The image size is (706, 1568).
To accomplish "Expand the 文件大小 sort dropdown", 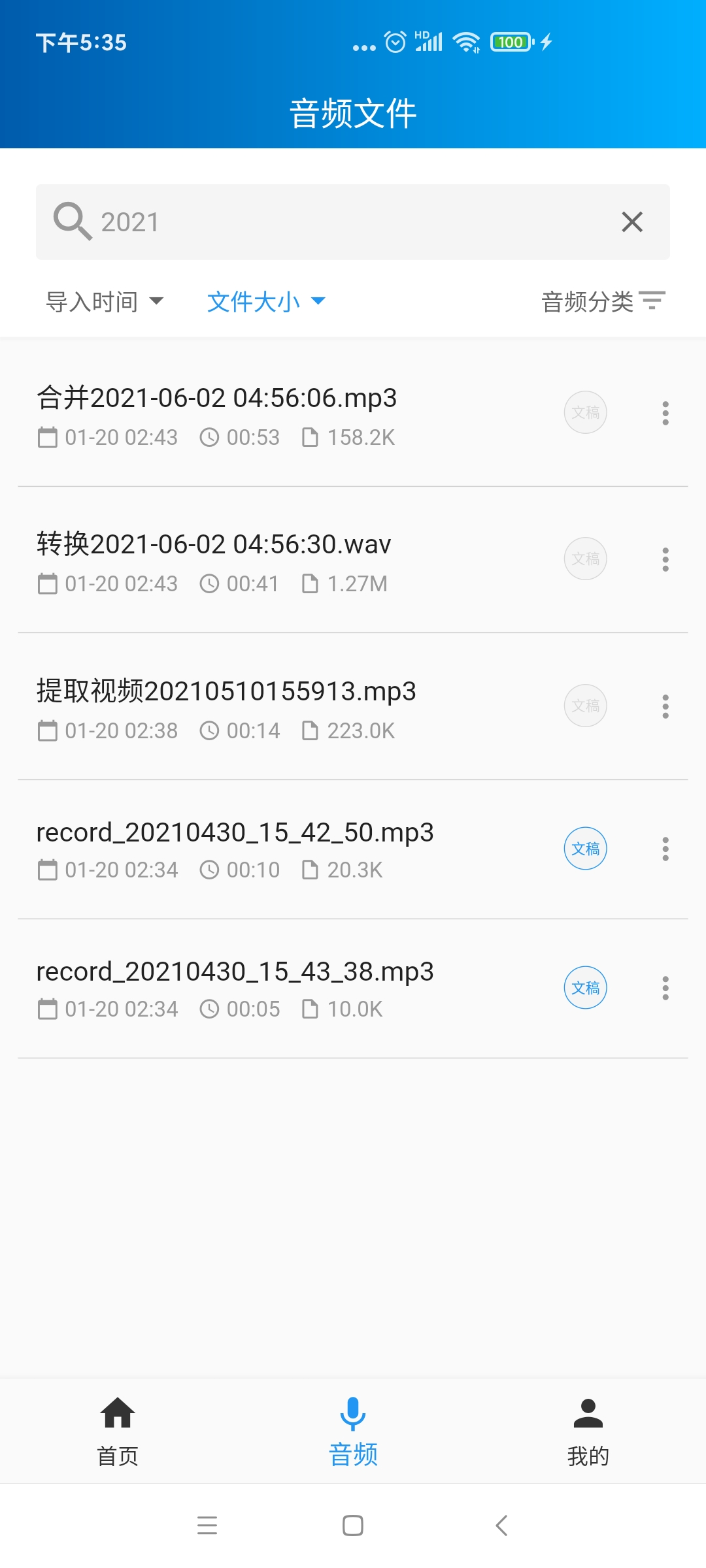I will coord(265,301).
